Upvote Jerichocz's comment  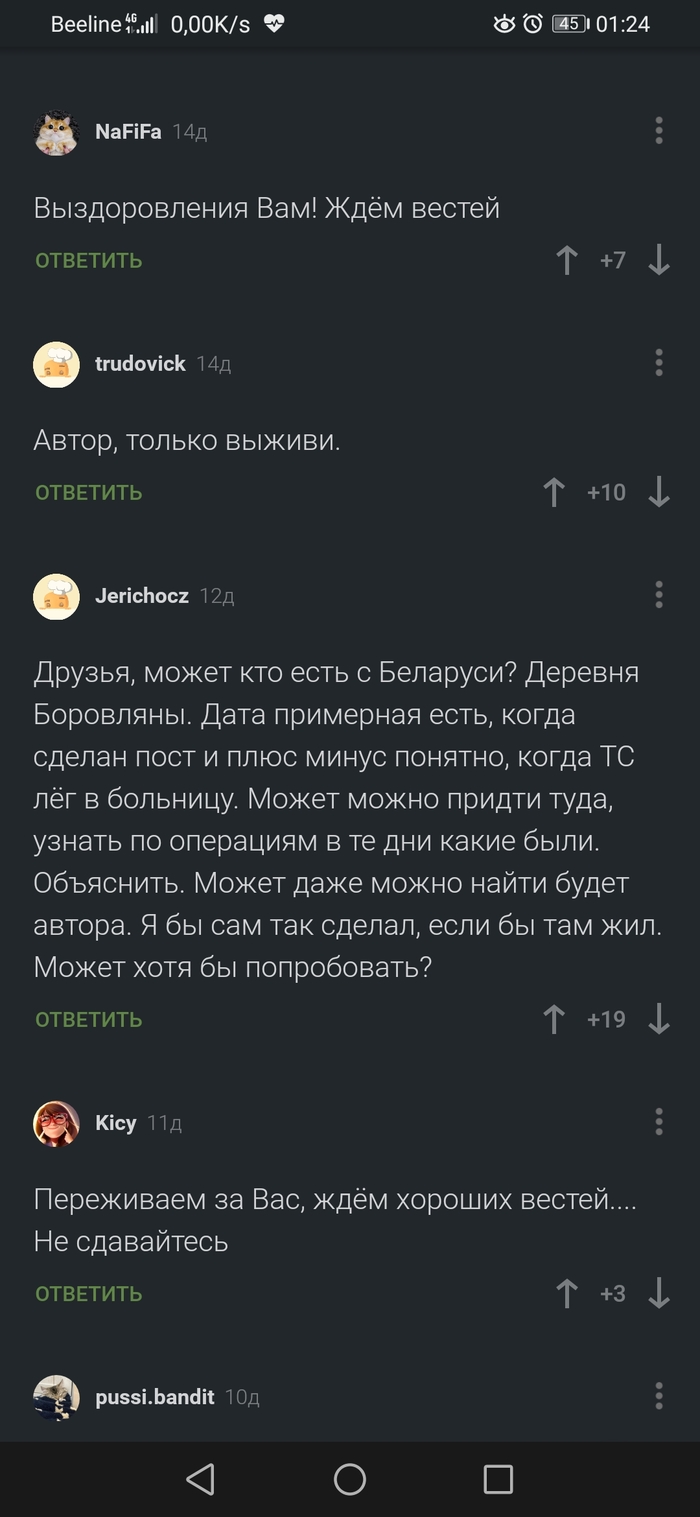pyautogui.click(x=554, y=1019)
